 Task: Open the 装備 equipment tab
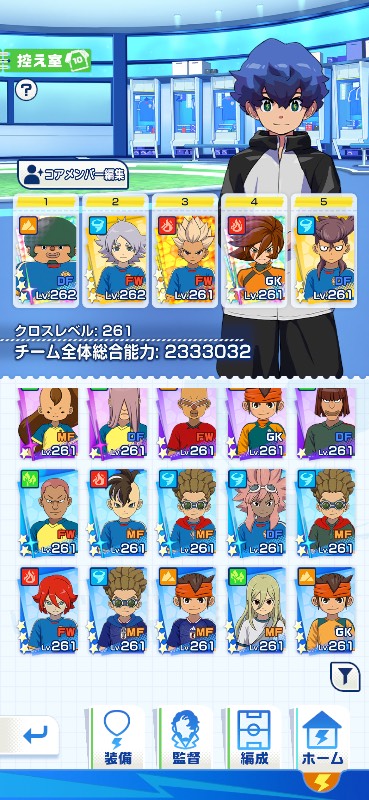pos(117,738)
